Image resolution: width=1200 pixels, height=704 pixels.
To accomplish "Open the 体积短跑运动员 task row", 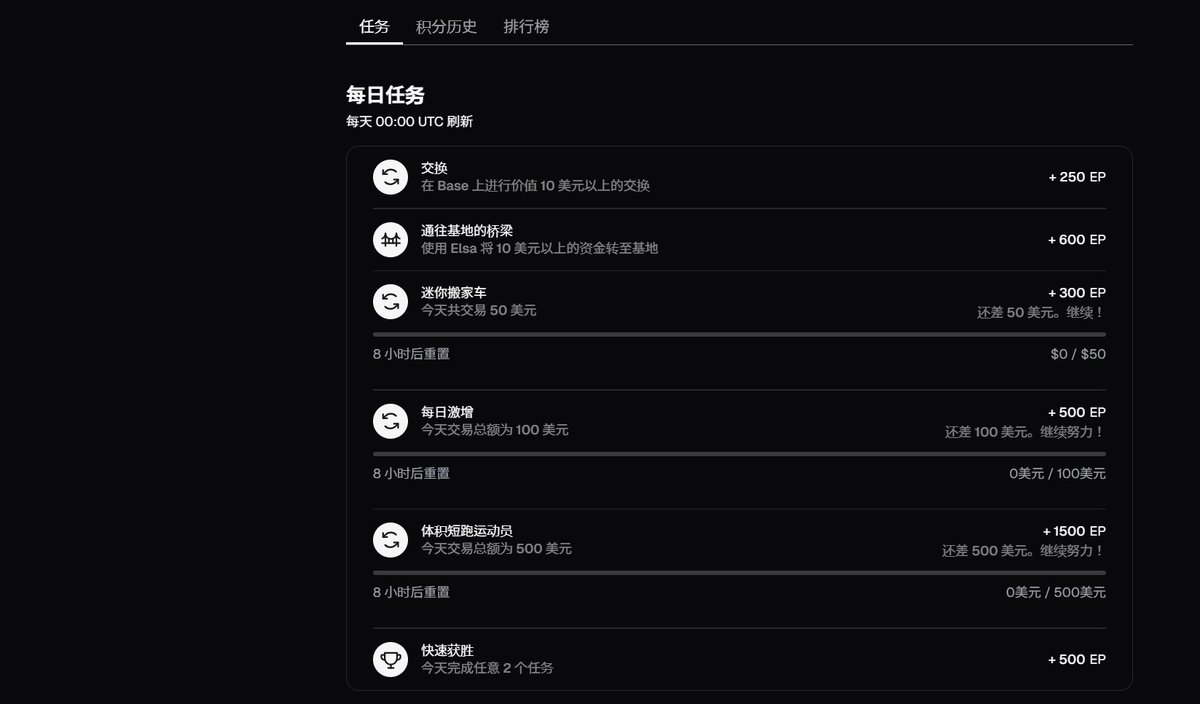I will coord(739,540).
